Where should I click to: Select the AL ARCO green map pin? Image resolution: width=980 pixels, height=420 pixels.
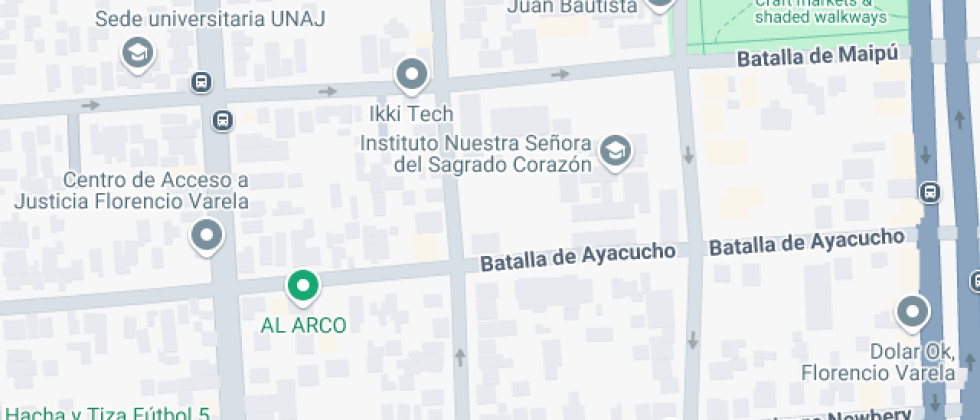point(303,288)
